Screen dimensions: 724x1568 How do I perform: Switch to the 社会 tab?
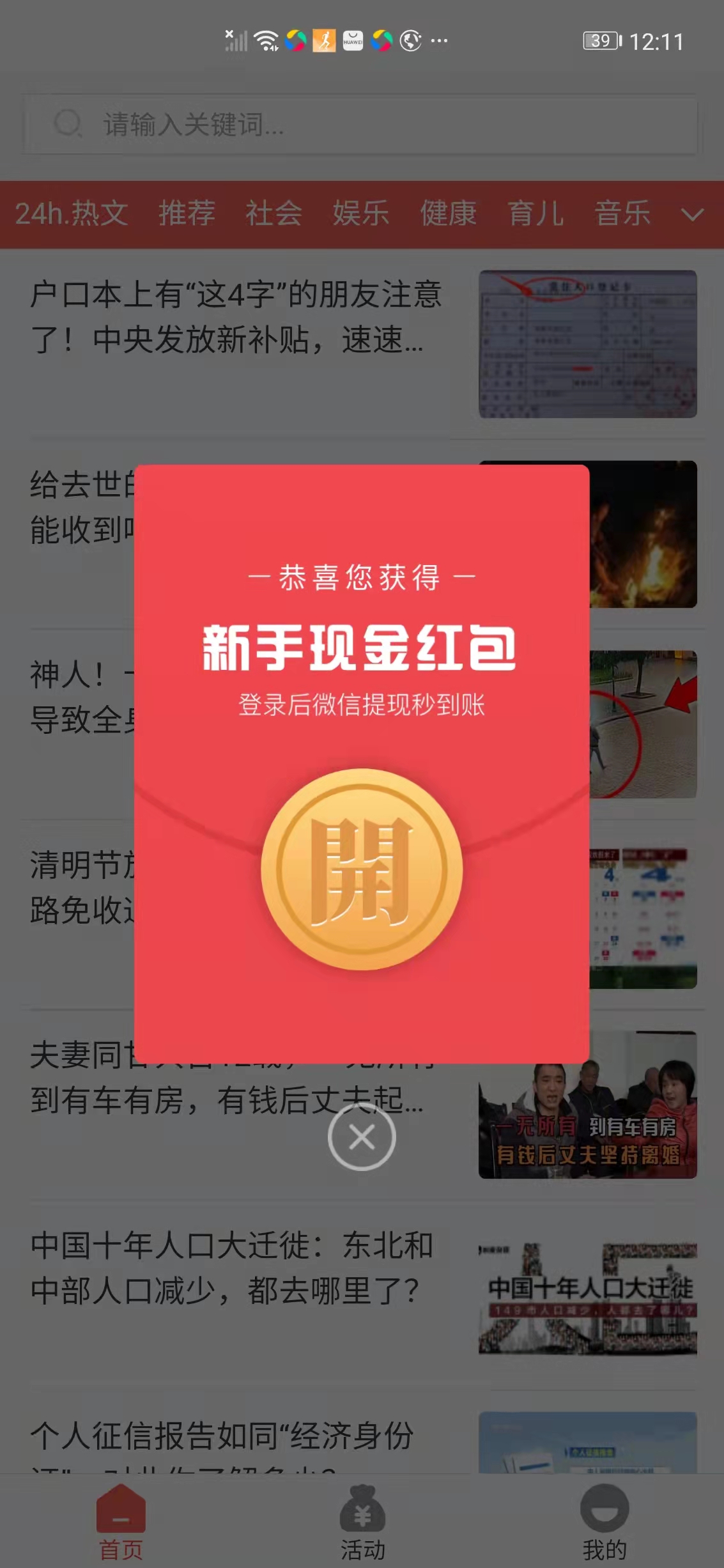[x=273, y=213]
